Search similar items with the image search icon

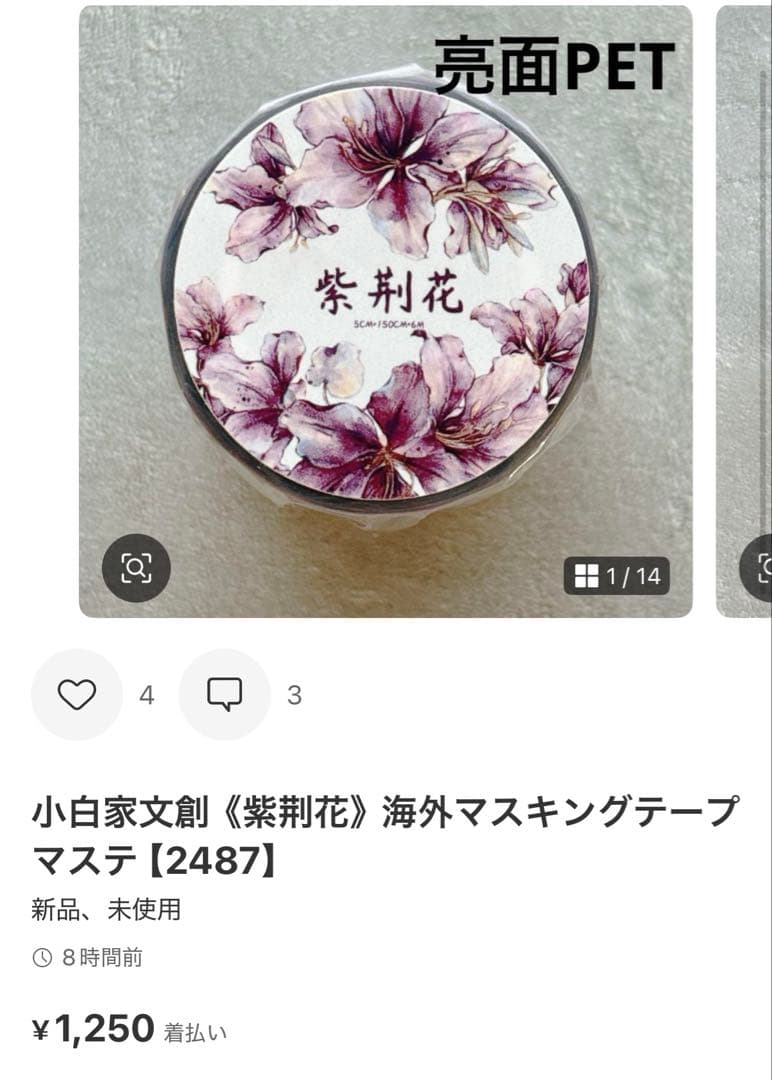coord(136,568)
